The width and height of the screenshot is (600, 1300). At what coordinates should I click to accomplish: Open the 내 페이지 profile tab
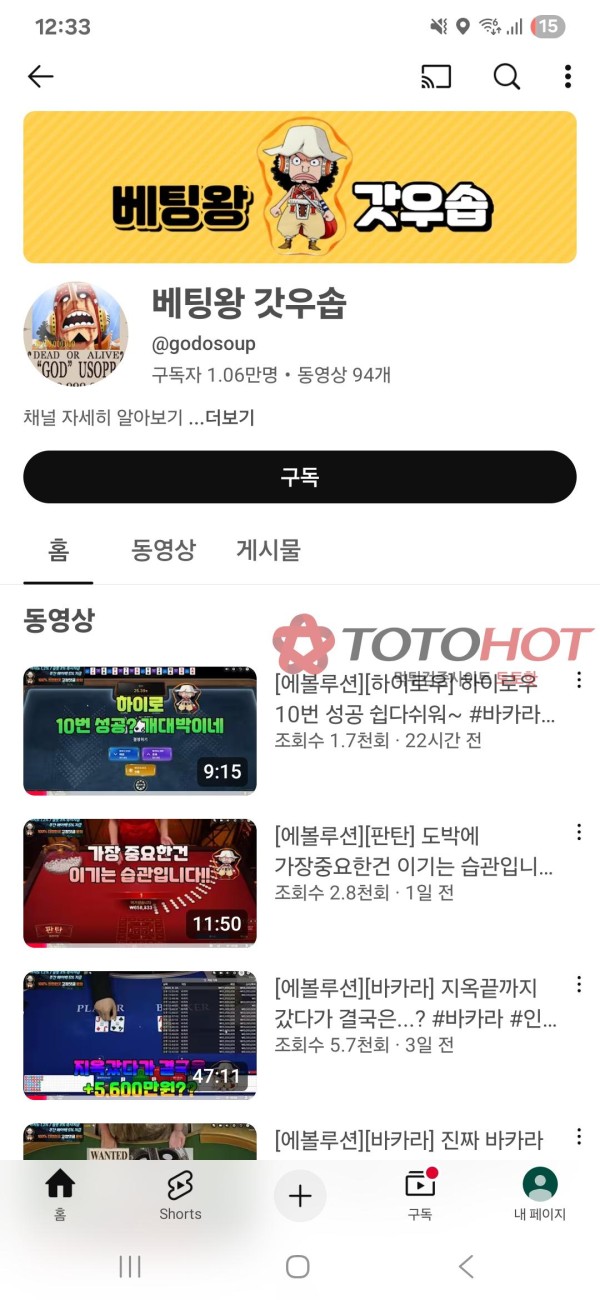(540, 1195)
